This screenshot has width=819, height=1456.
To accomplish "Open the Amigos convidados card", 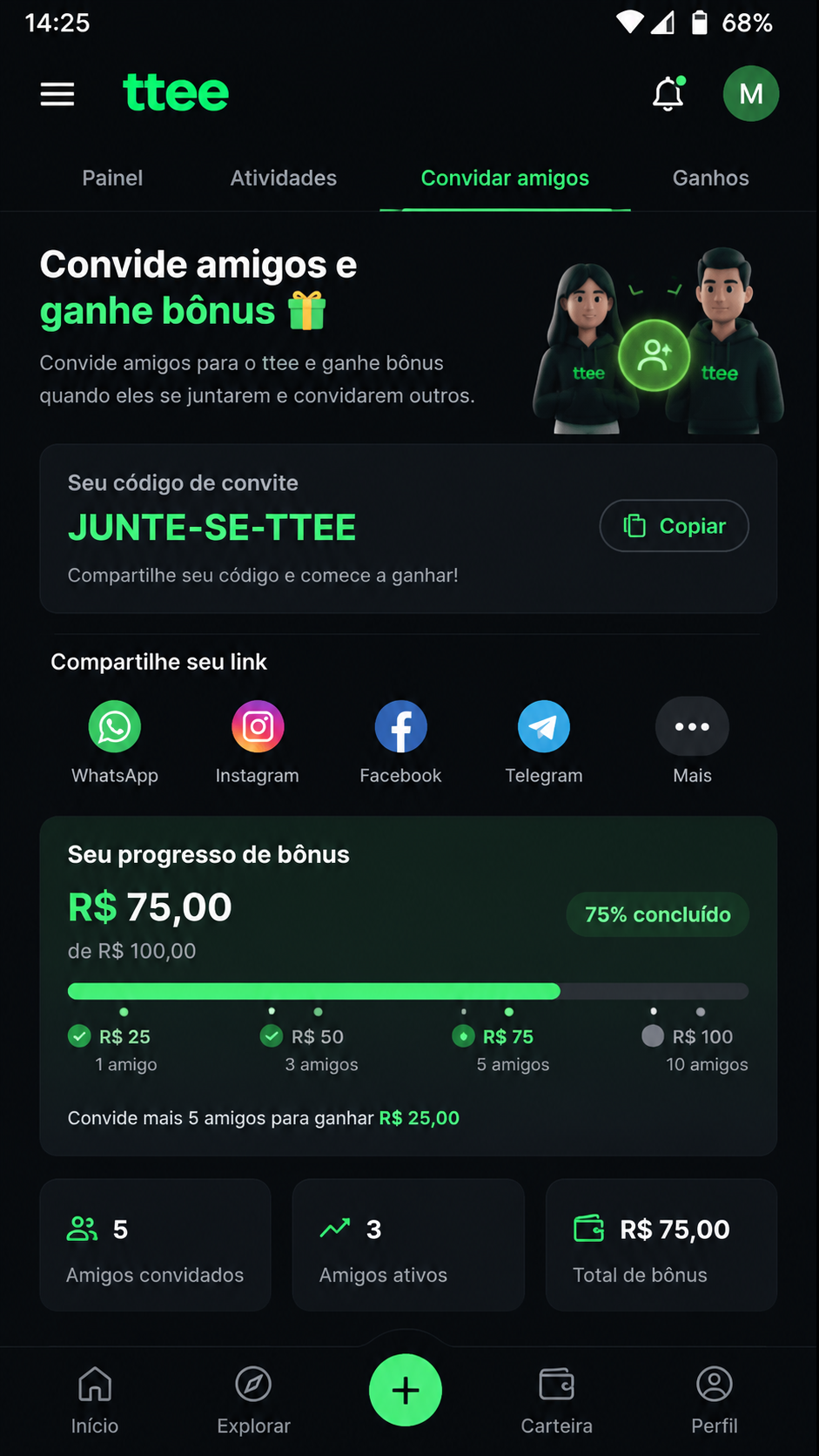I will (x=156, y=1245).
